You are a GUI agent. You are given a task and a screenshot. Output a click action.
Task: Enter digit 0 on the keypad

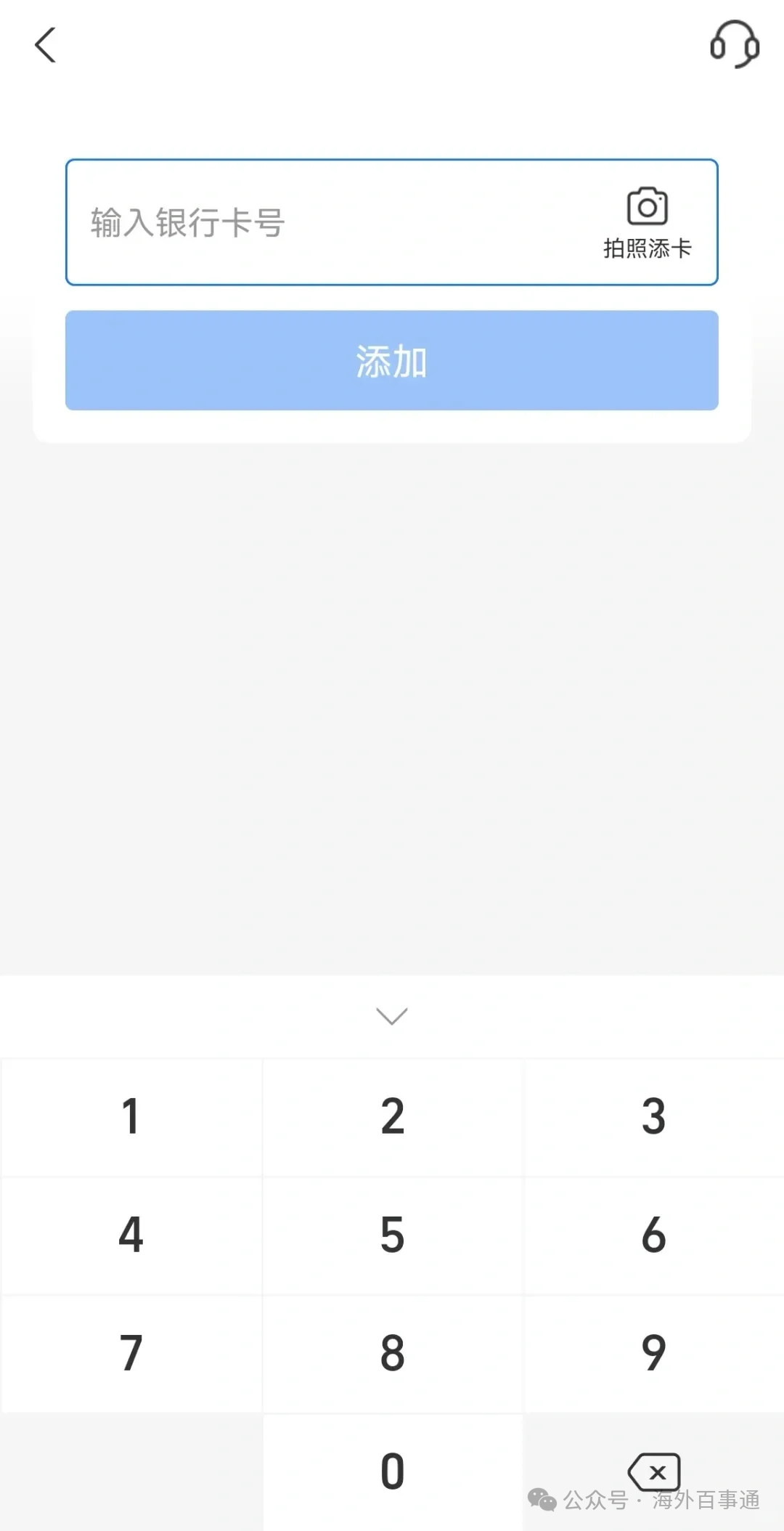pos(392,1472)
